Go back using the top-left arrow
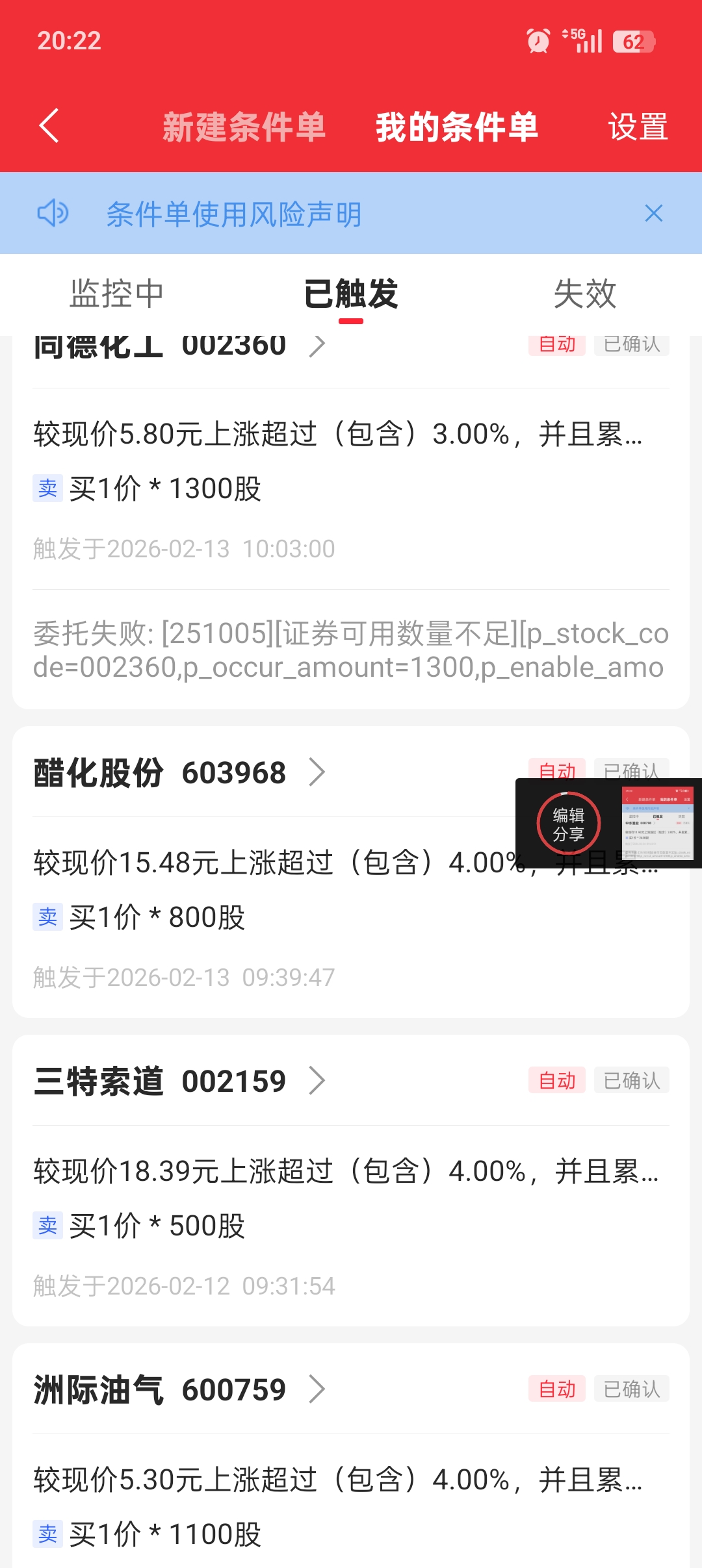 point(49,126)
